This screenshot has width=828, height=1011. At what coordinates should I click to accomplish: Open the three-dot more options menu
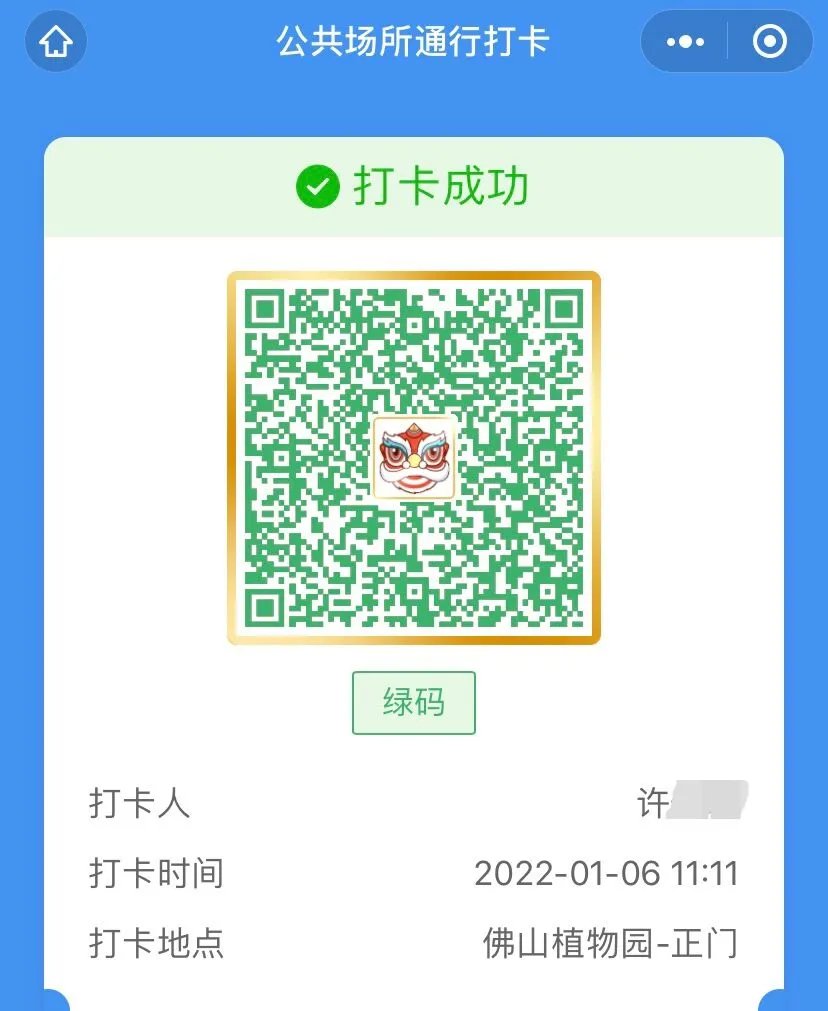685,42
